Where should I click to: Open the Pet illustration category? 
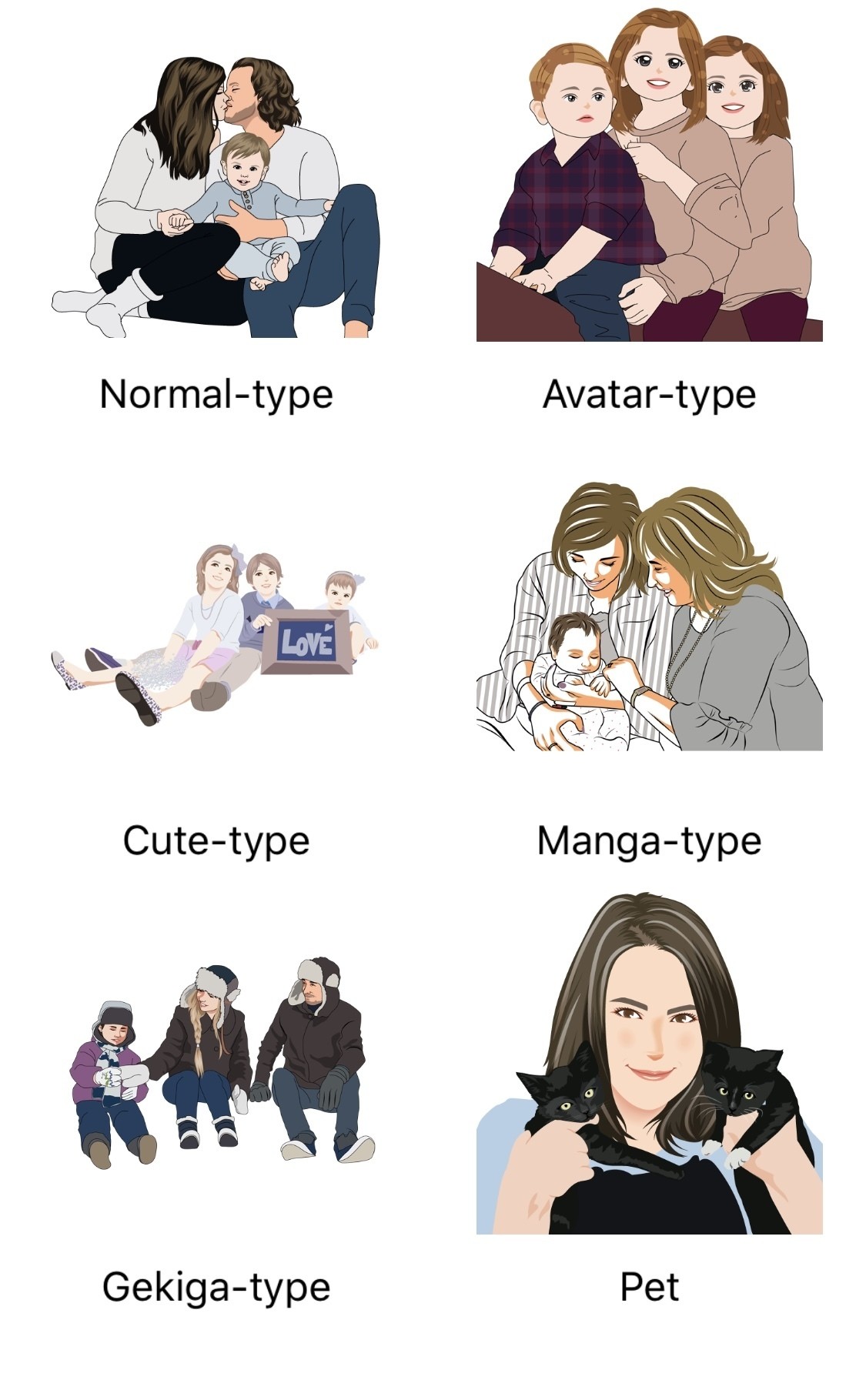point(649,1066)
